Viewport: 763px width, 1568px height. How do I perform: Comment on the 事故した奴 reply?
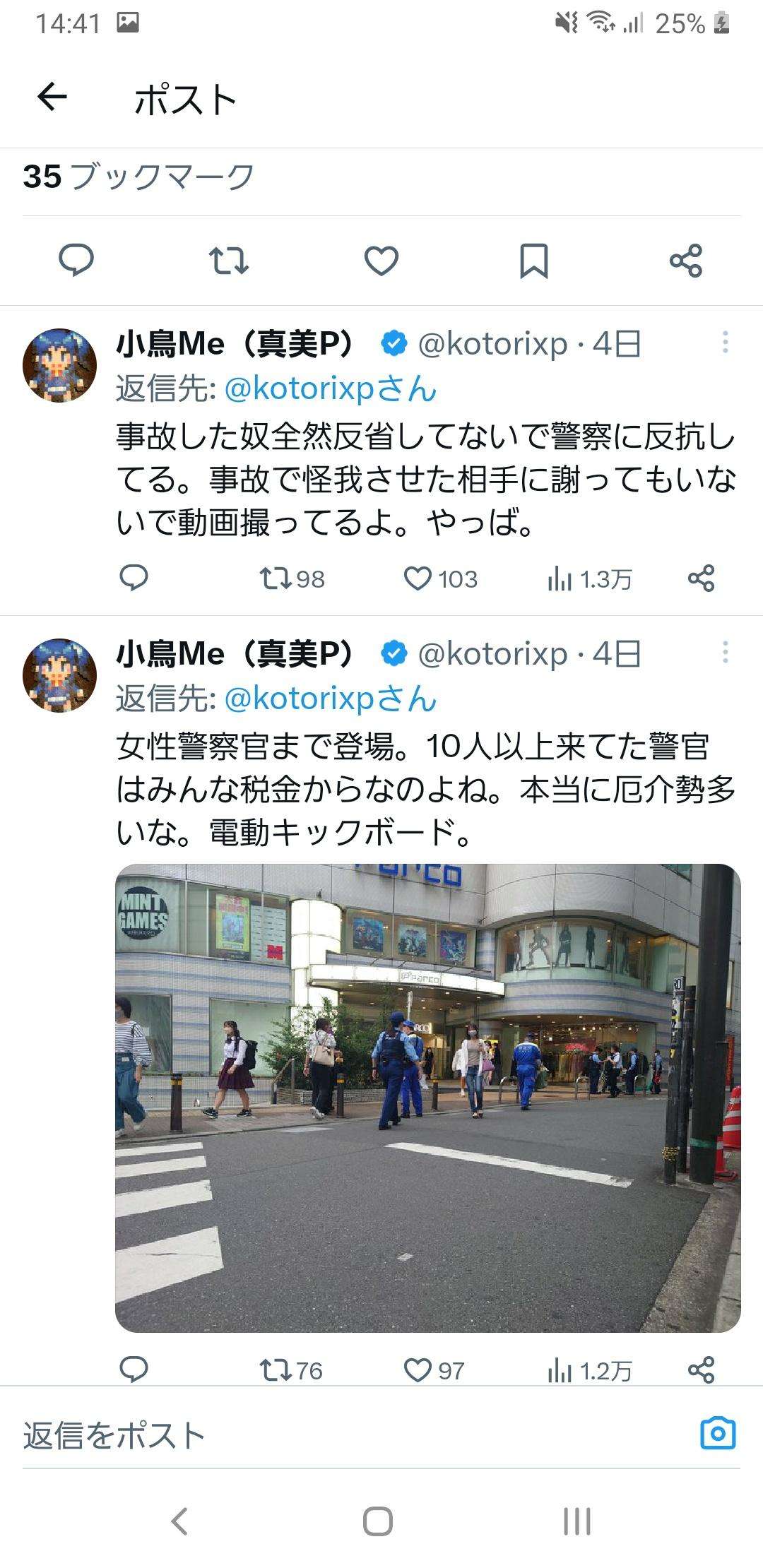(134, 578)
